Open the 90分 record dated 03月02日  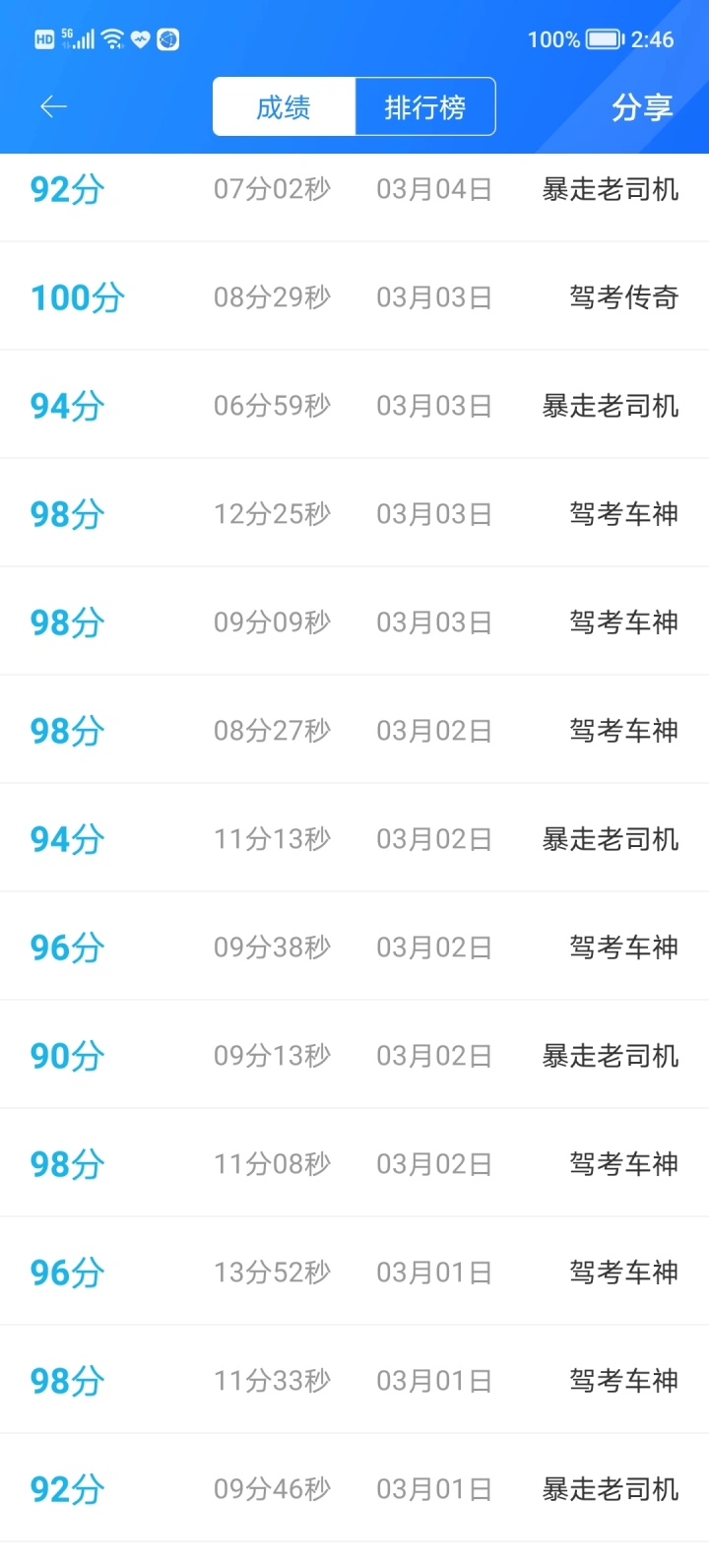(x=354, y=1055)
